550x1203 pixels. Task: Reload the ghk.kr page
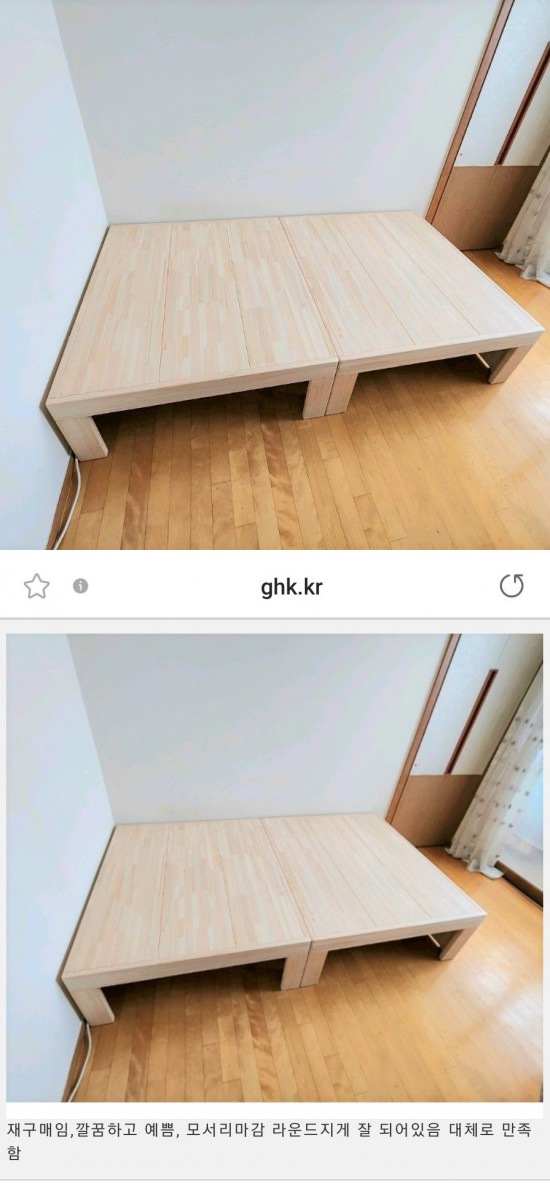(511, 586)
